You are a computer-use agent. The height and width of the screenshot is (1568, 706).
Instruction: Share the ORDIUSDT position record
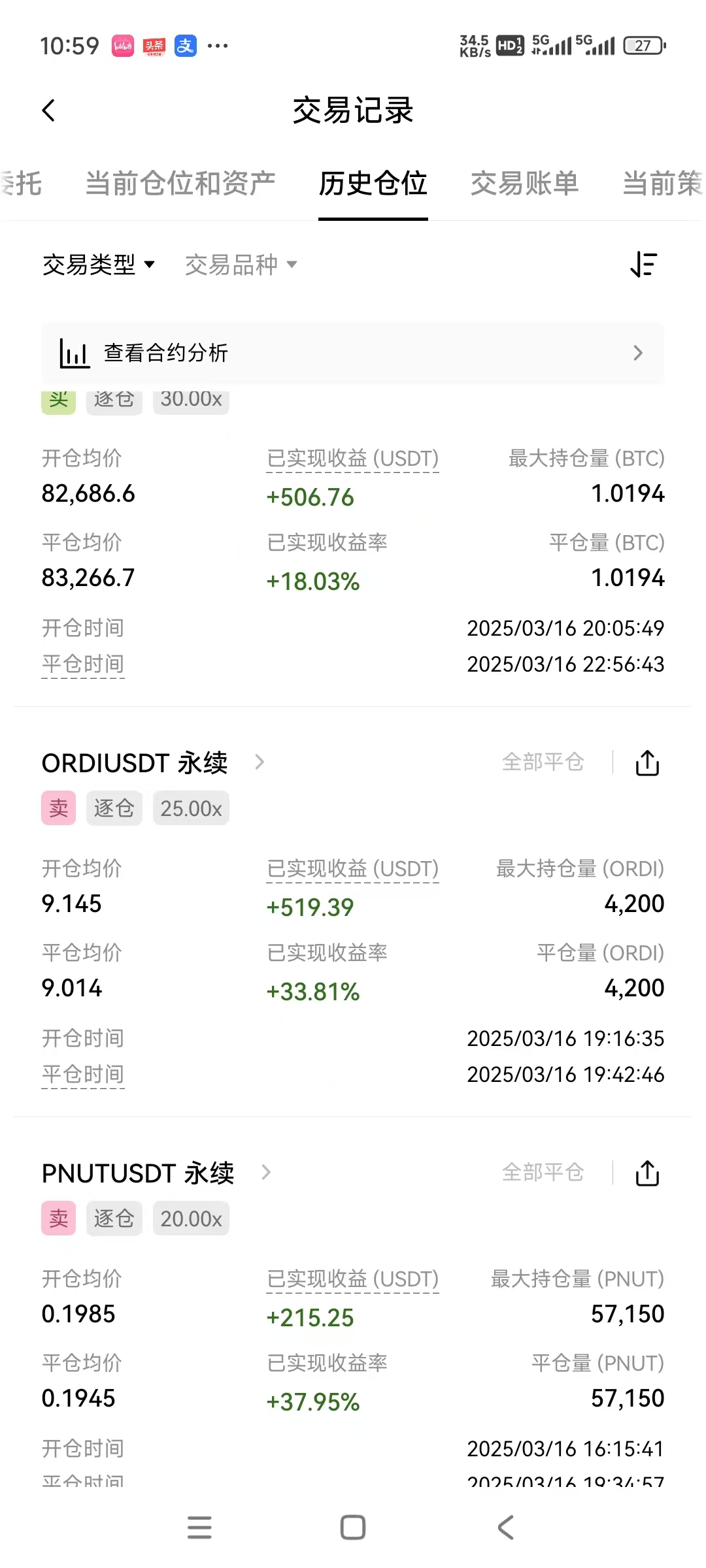(x=646, y=761)
